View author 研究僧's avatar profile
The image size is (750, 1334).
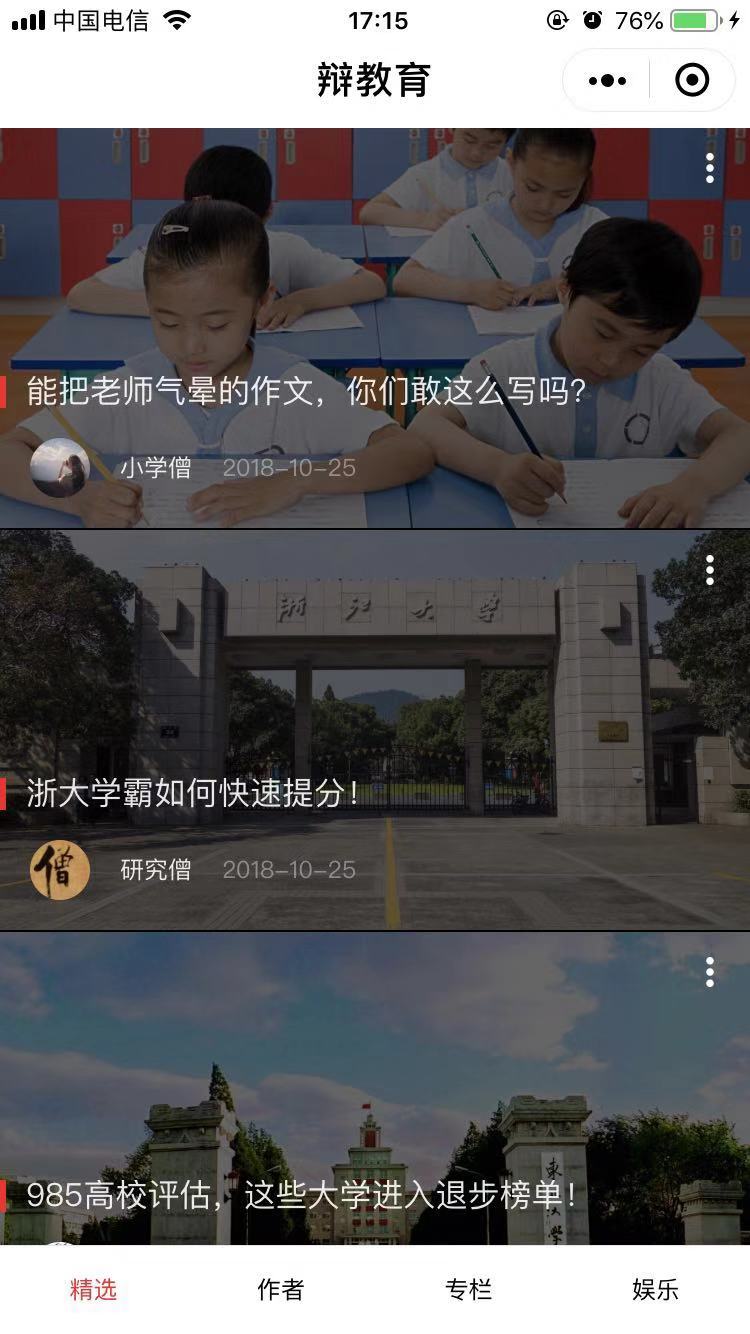(60, 869)
